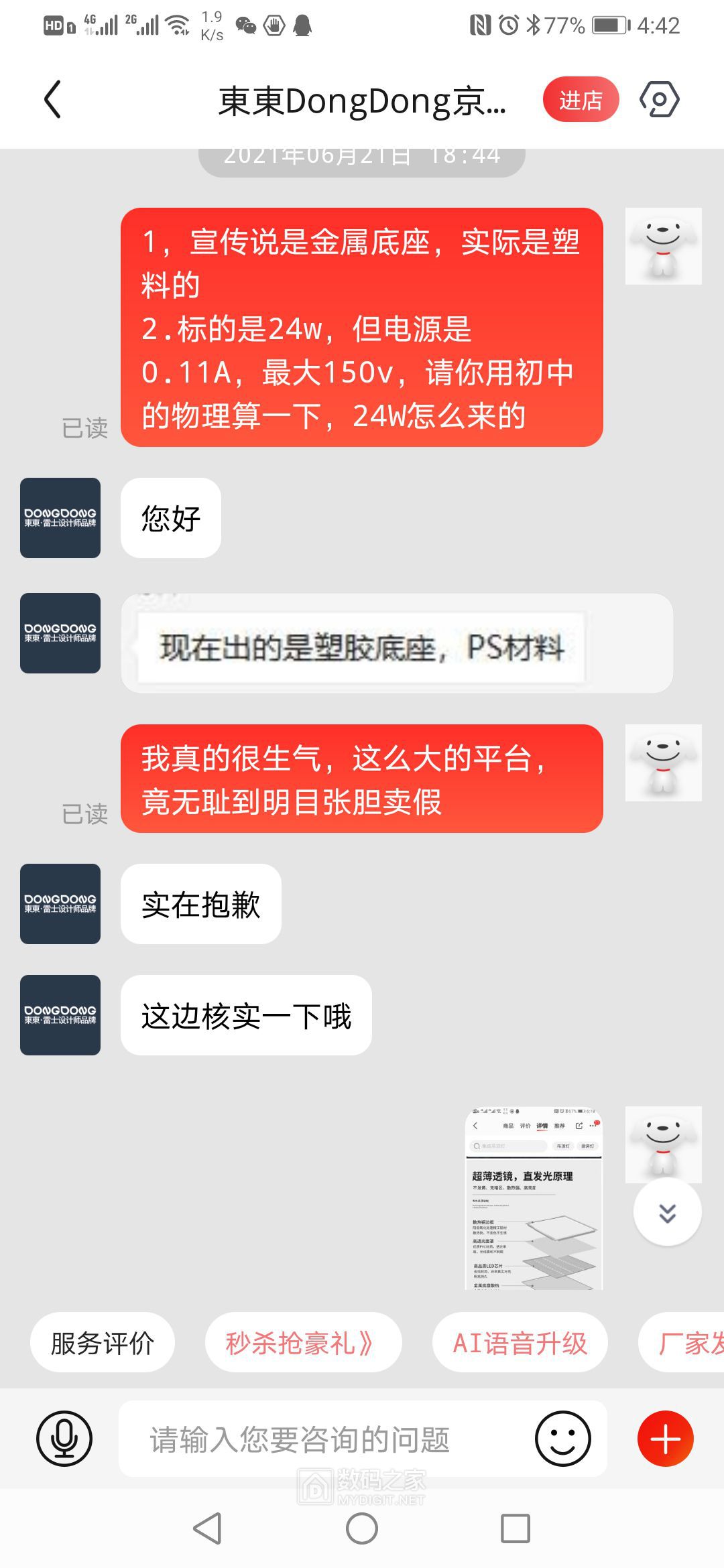Open 服务评价 service rating
The image size is (724, 1568).
tap(103, 1343)
